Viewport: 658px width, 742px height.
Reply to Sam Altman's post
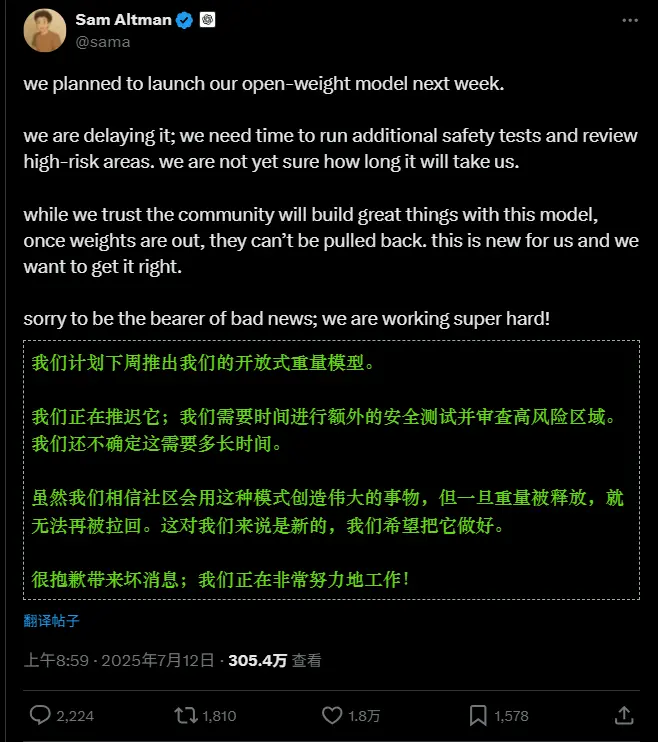(x=41, y=715)
